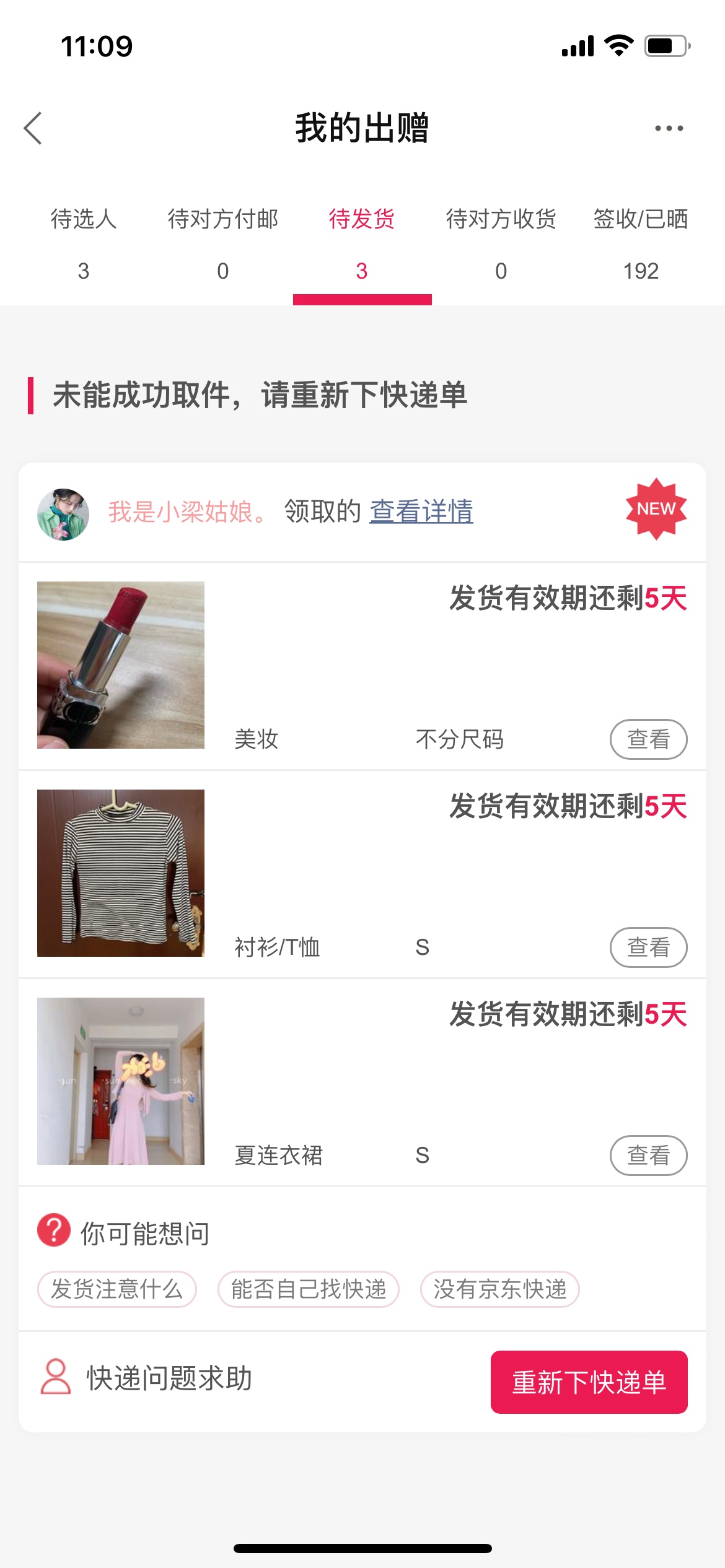Tap the 能否自己找快递 chip
The width and height of the screenshot is (725, 1568).
(x=308, y=1289)
